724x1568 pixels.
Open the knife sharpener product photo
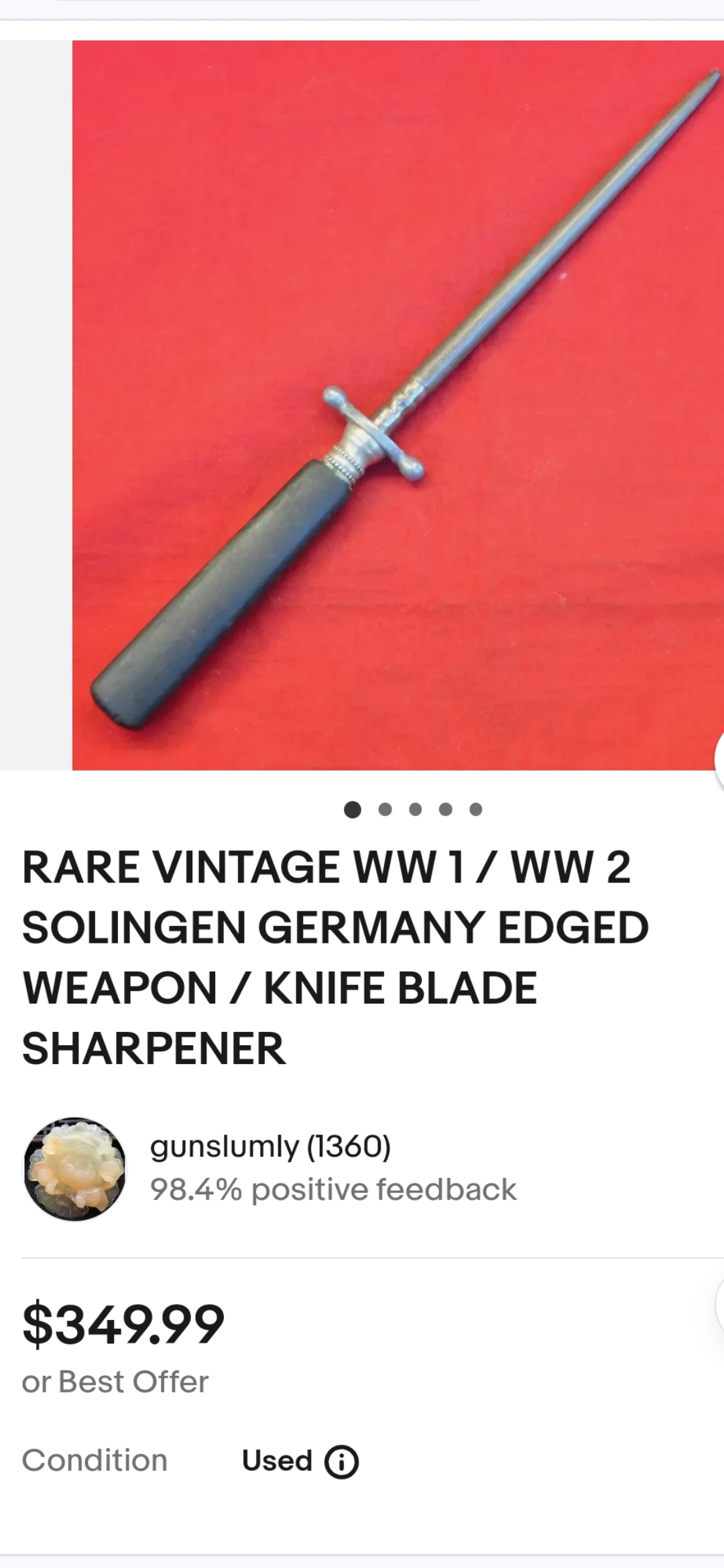[x=398, y=405]
